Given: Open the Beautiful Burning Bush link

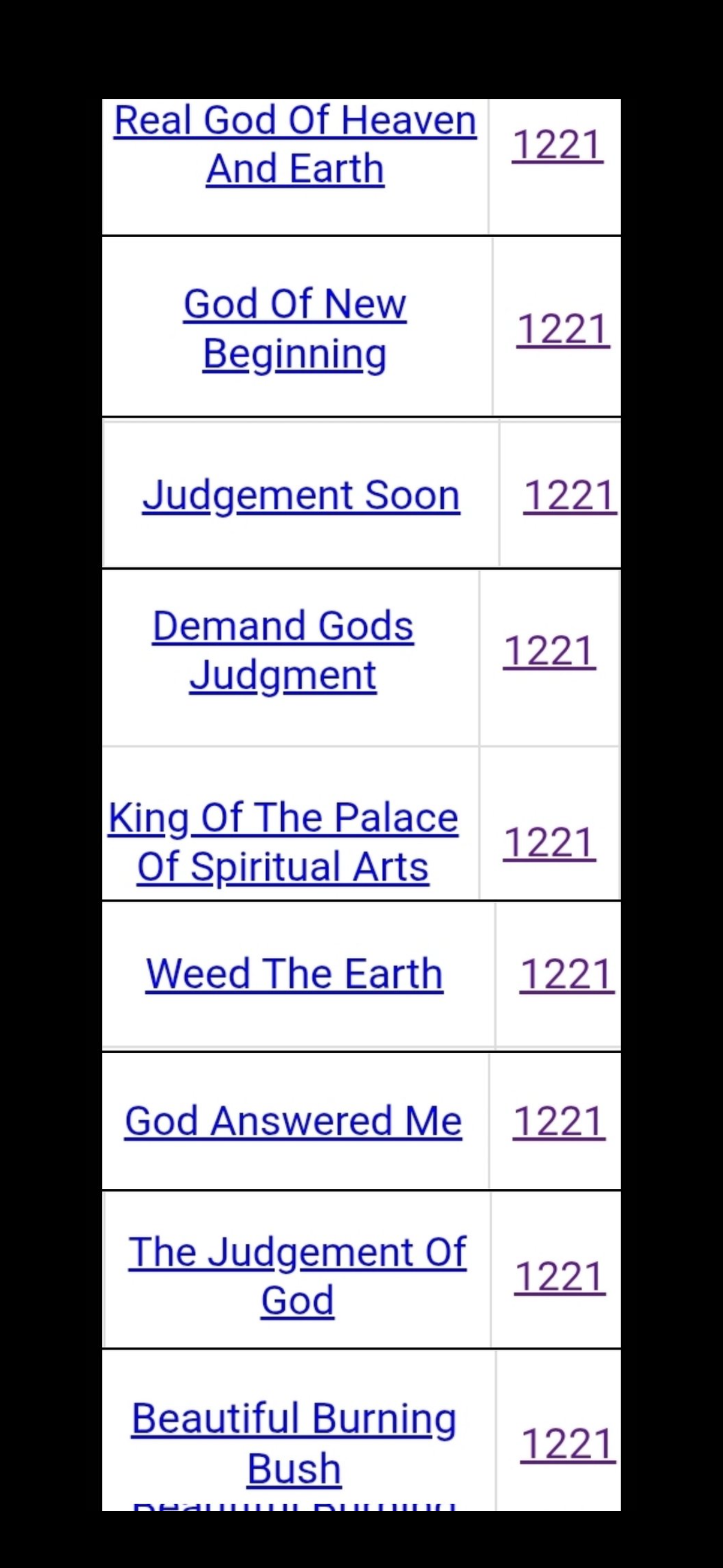Looking at the screenshot, I should 294,1443.
